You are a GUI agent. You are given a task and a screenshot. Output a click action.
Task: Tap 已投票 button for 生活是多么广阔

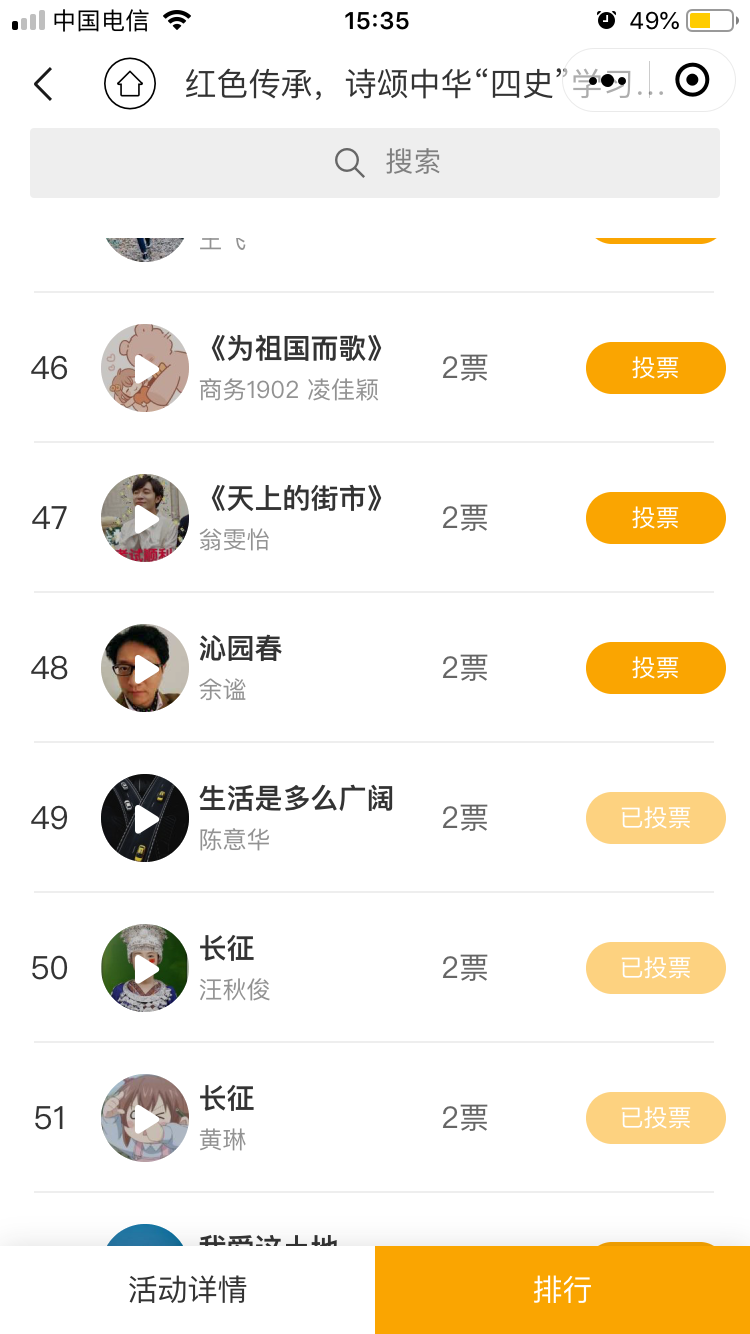[655, 818]
